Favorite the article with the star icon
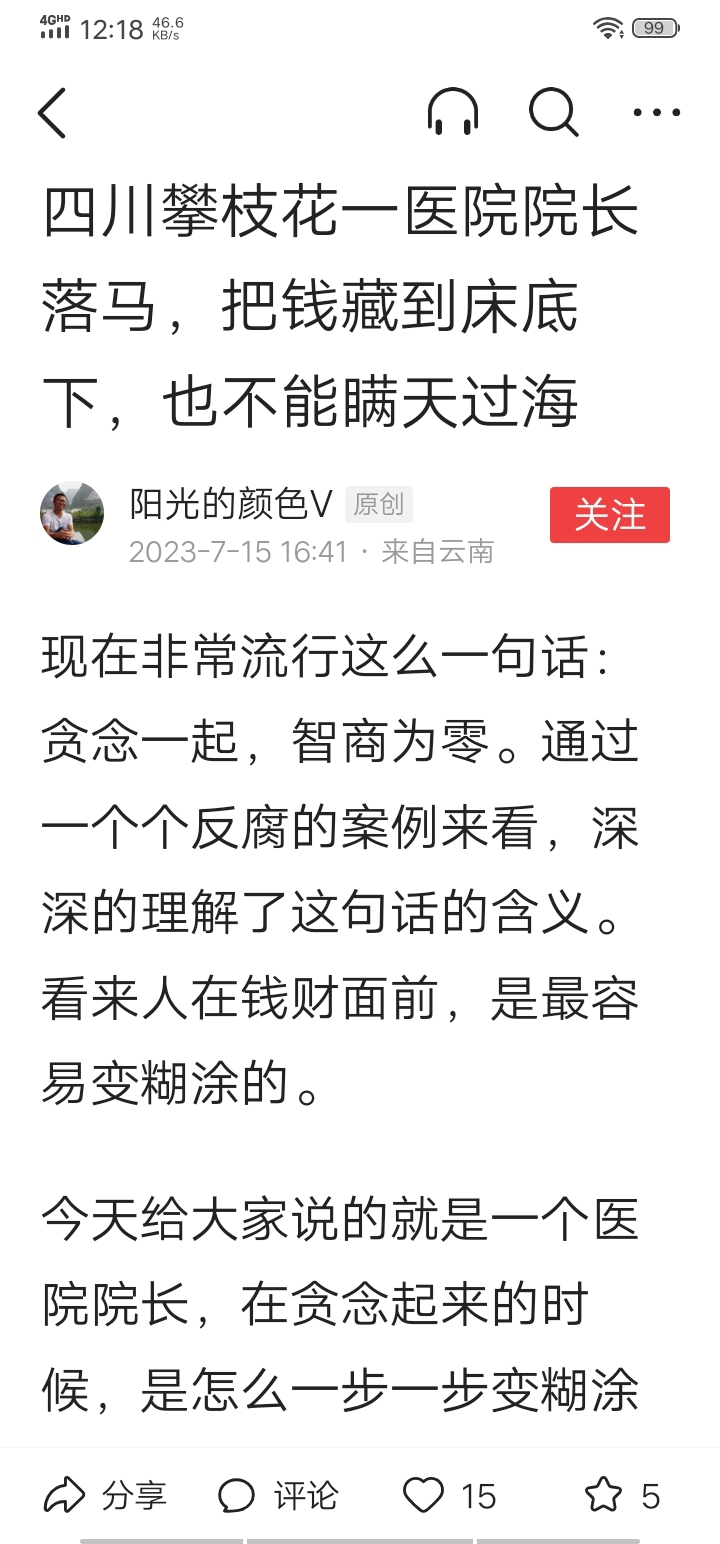This screenshot has height=1544, width=720. coord(603,1496)
